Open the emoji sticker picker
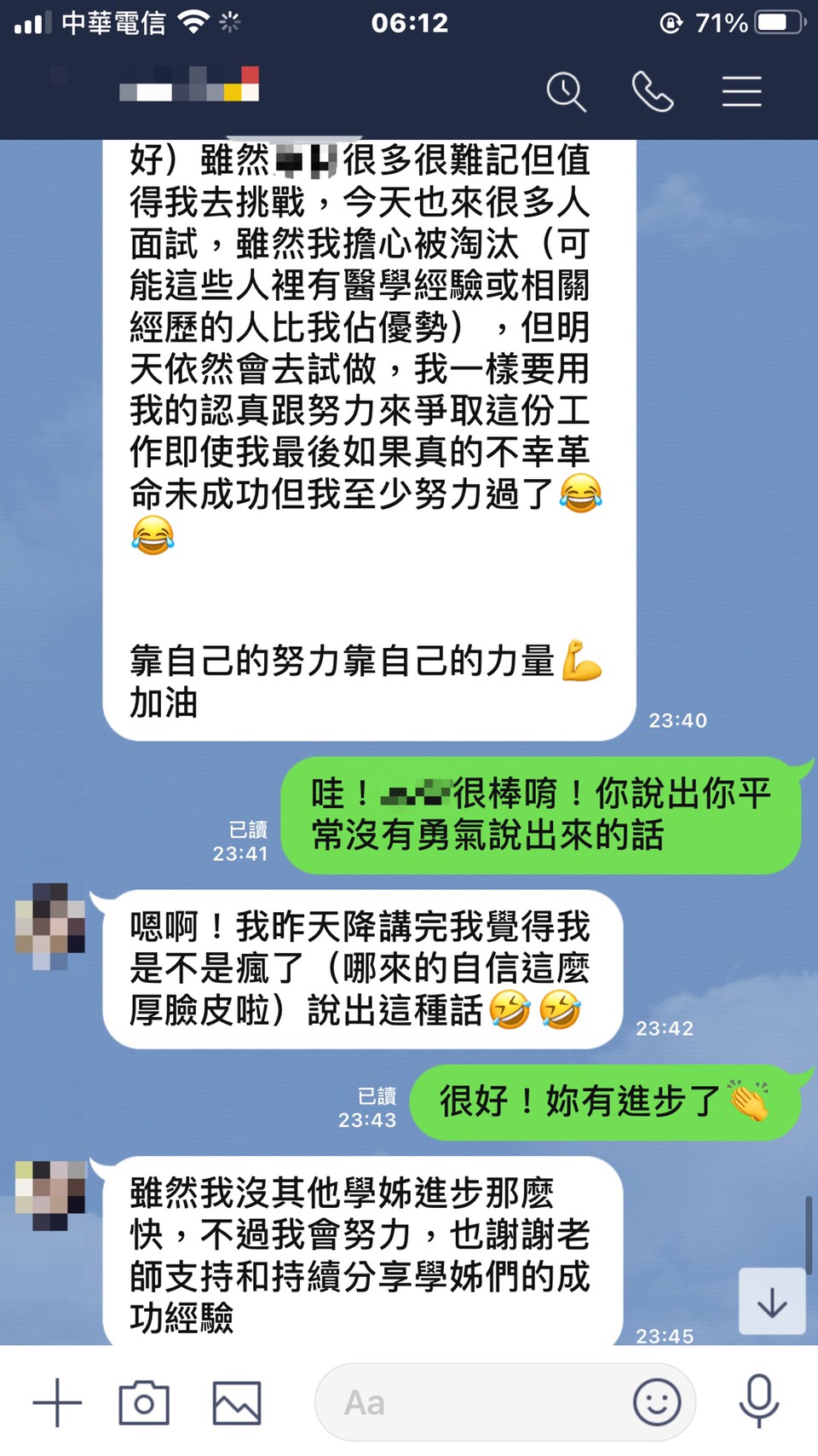818x1456 pixels. pos(657,1402)
